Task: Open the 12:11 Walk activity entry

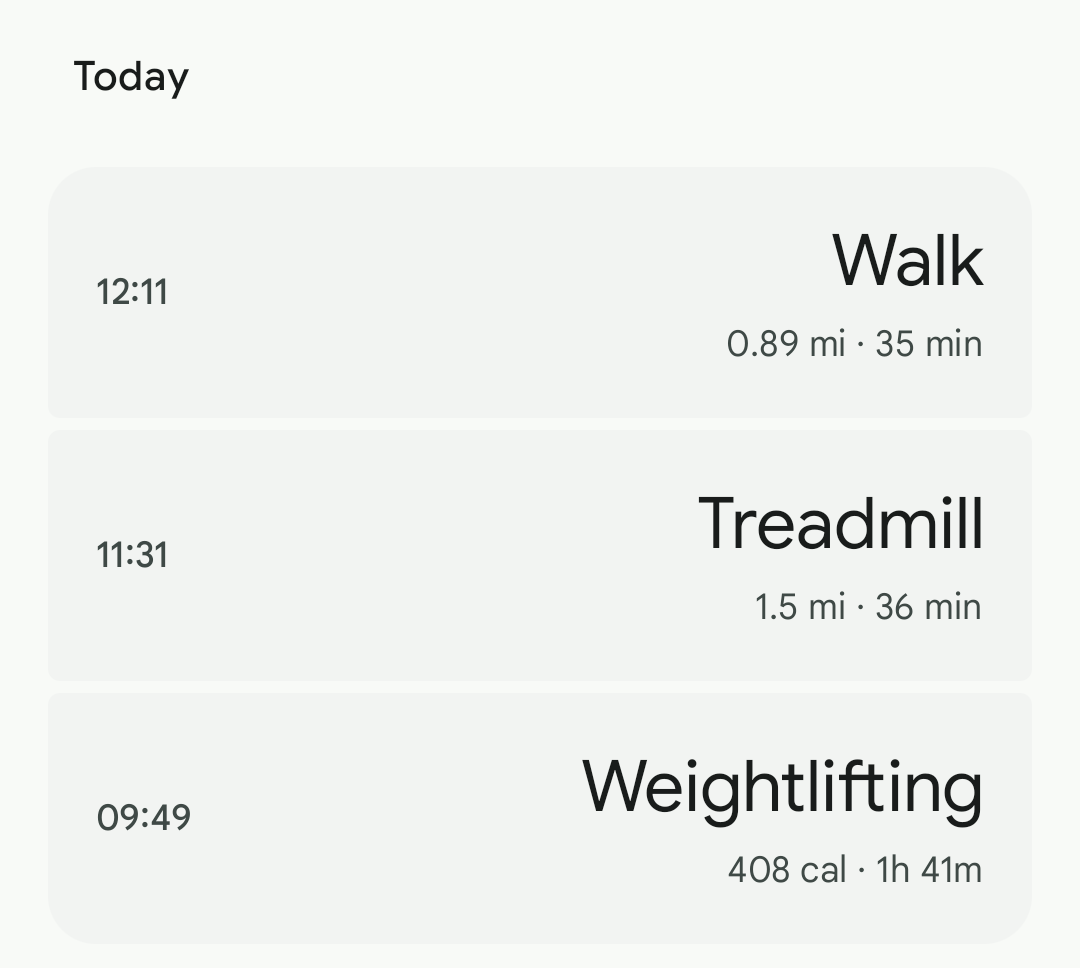Action: coord(540,292)
